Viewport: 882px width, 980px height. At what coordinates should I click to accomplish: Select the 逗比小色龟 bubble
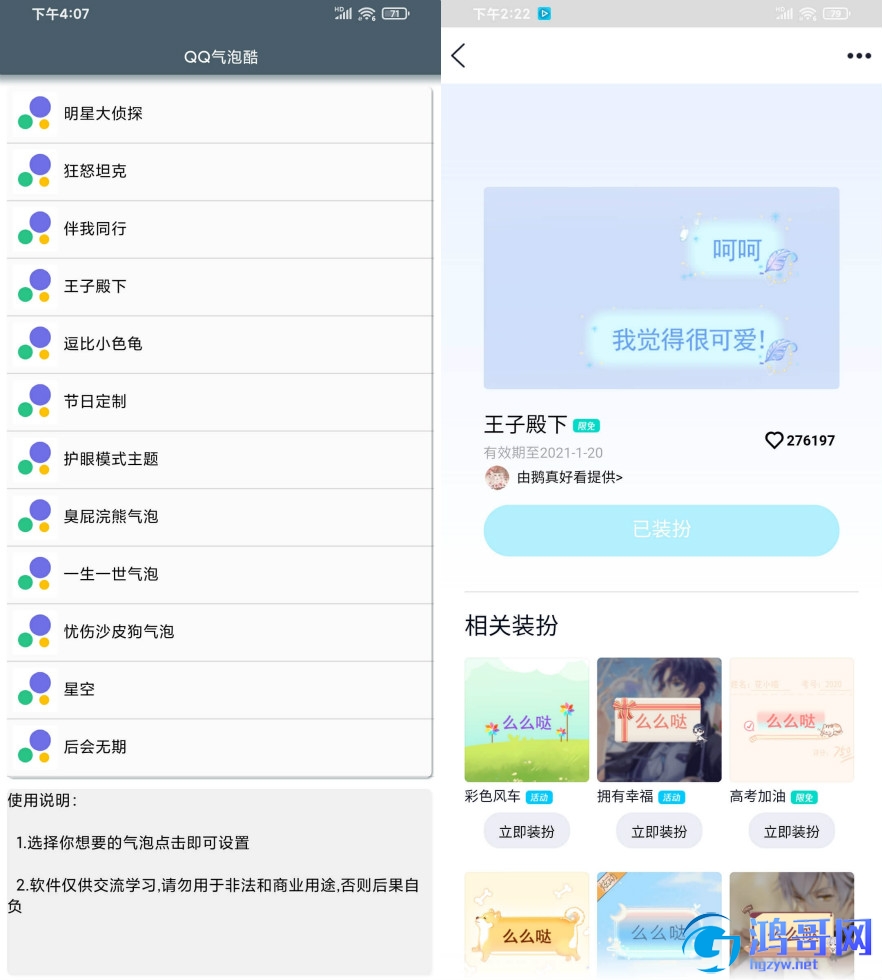point(220,344)
